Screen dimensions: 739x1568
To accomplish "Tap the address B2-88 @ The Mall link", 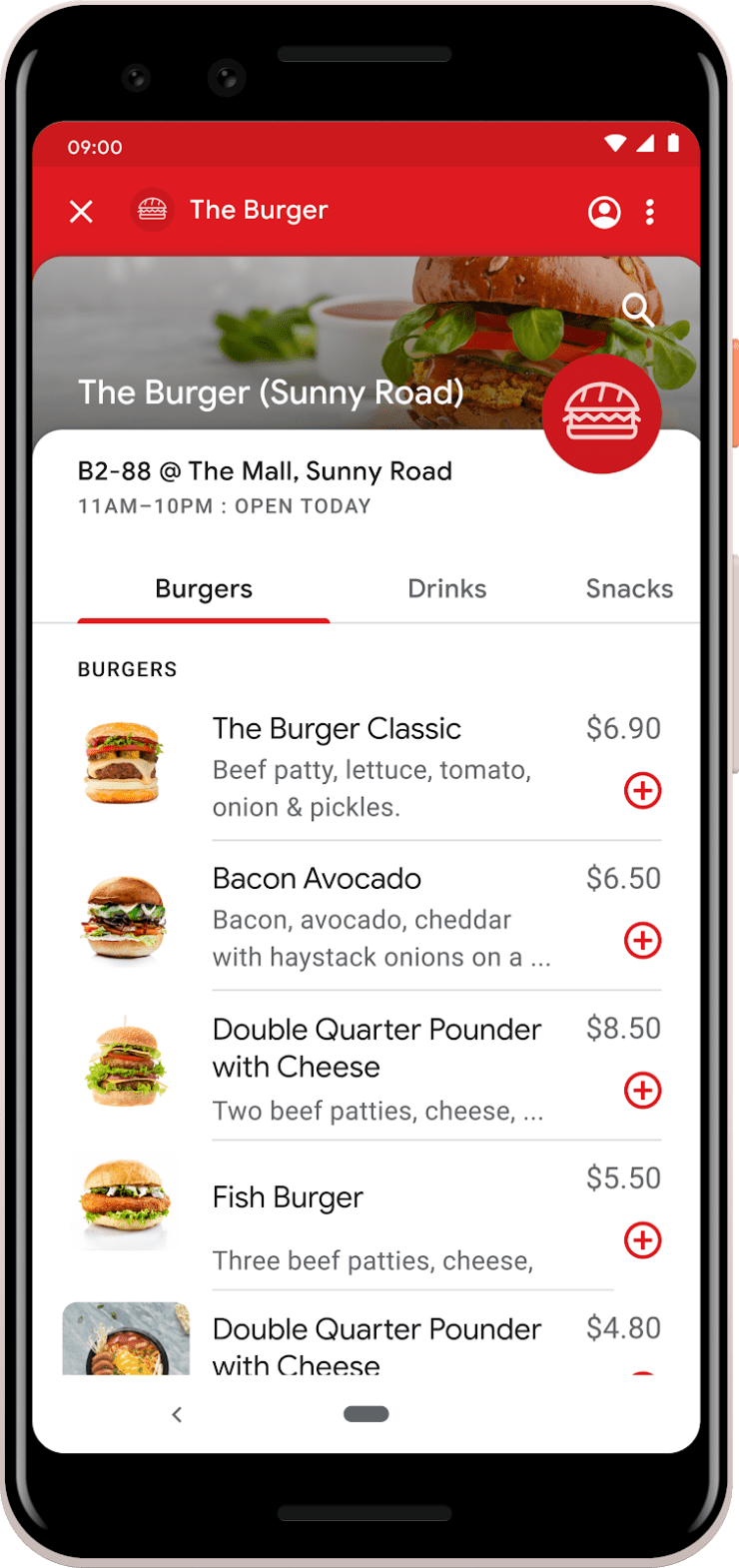I will click(265, 470).
